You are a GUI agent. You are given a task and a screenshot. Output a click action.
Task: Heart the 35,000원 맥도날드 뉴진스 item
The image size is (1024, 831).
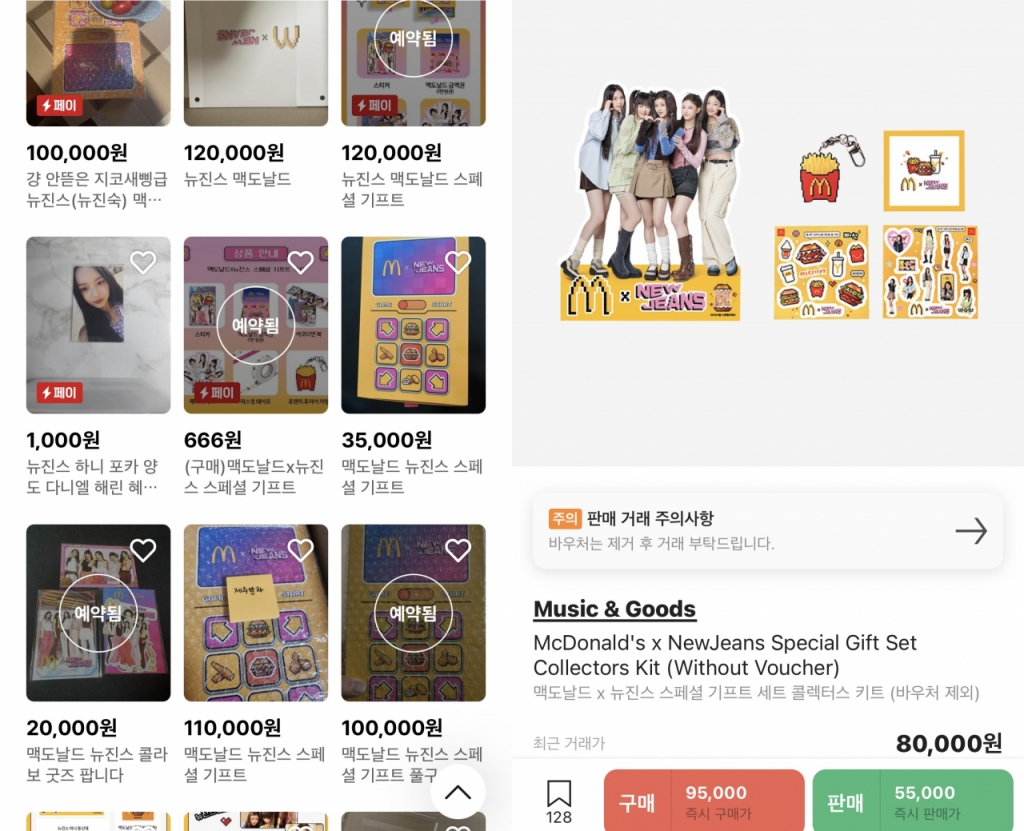458,262
